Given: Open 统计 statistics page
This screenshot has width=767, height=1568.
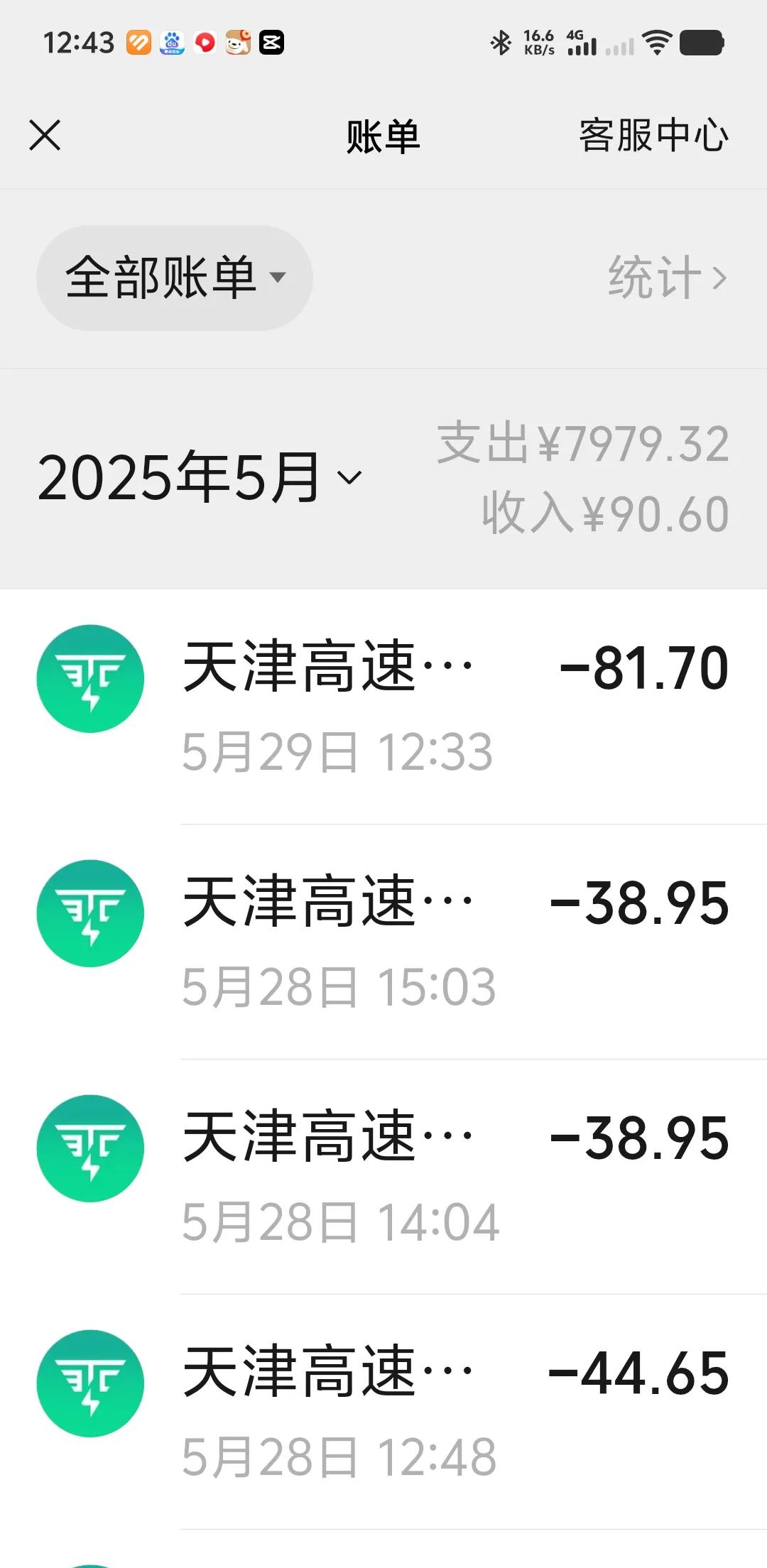Looking at the screenshot, I should point(668,278).
